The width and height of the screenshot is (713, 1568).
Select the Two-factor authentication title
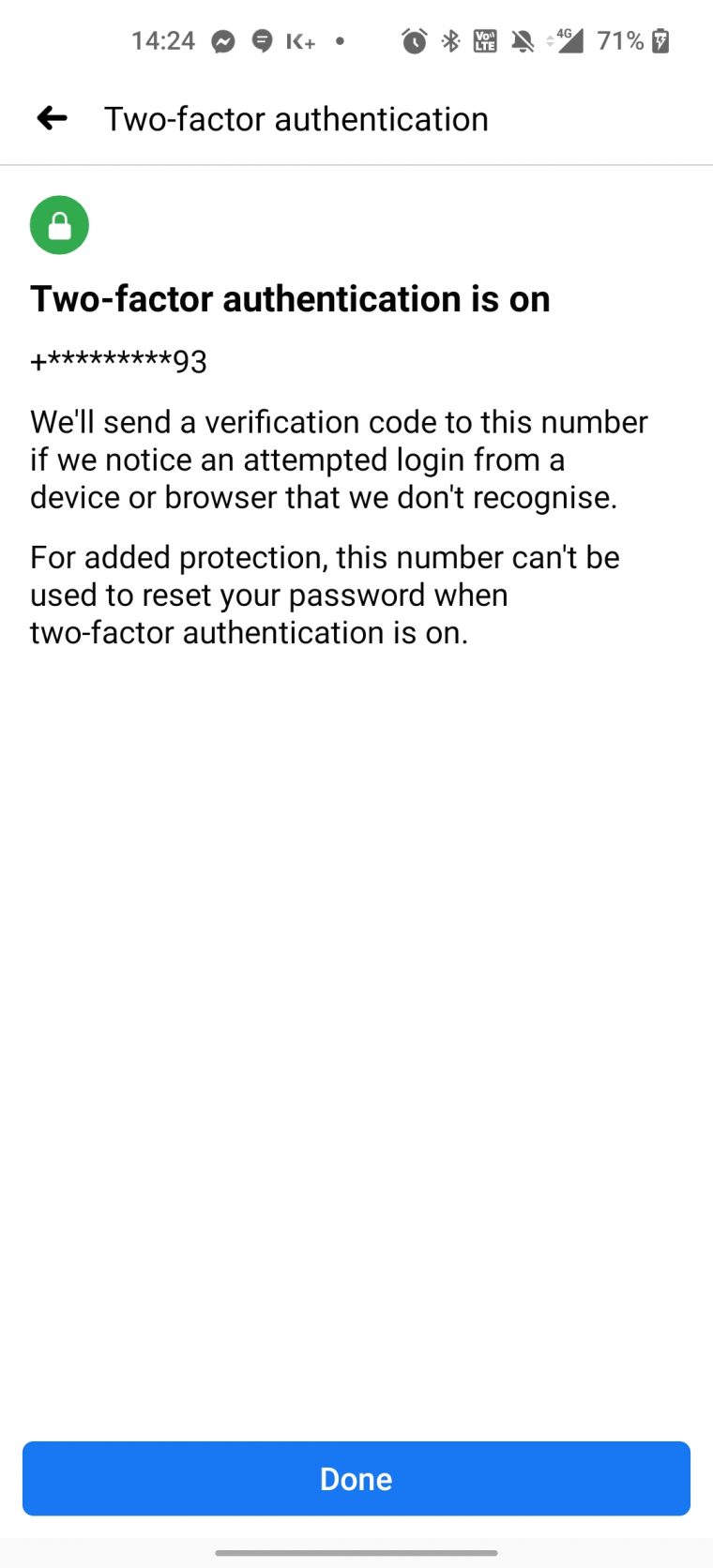[296, 118]
